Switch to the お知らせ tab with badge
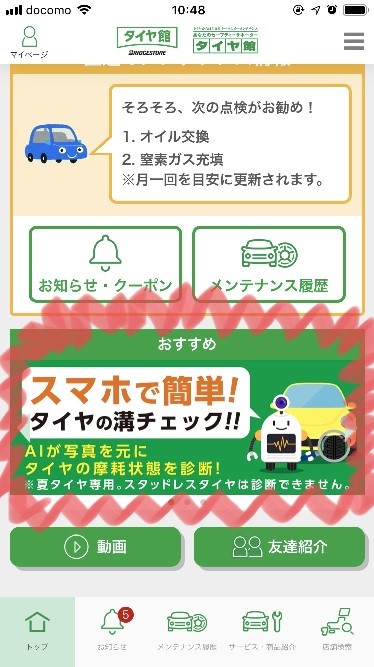374x667 pixels. [x=113, y=632]
